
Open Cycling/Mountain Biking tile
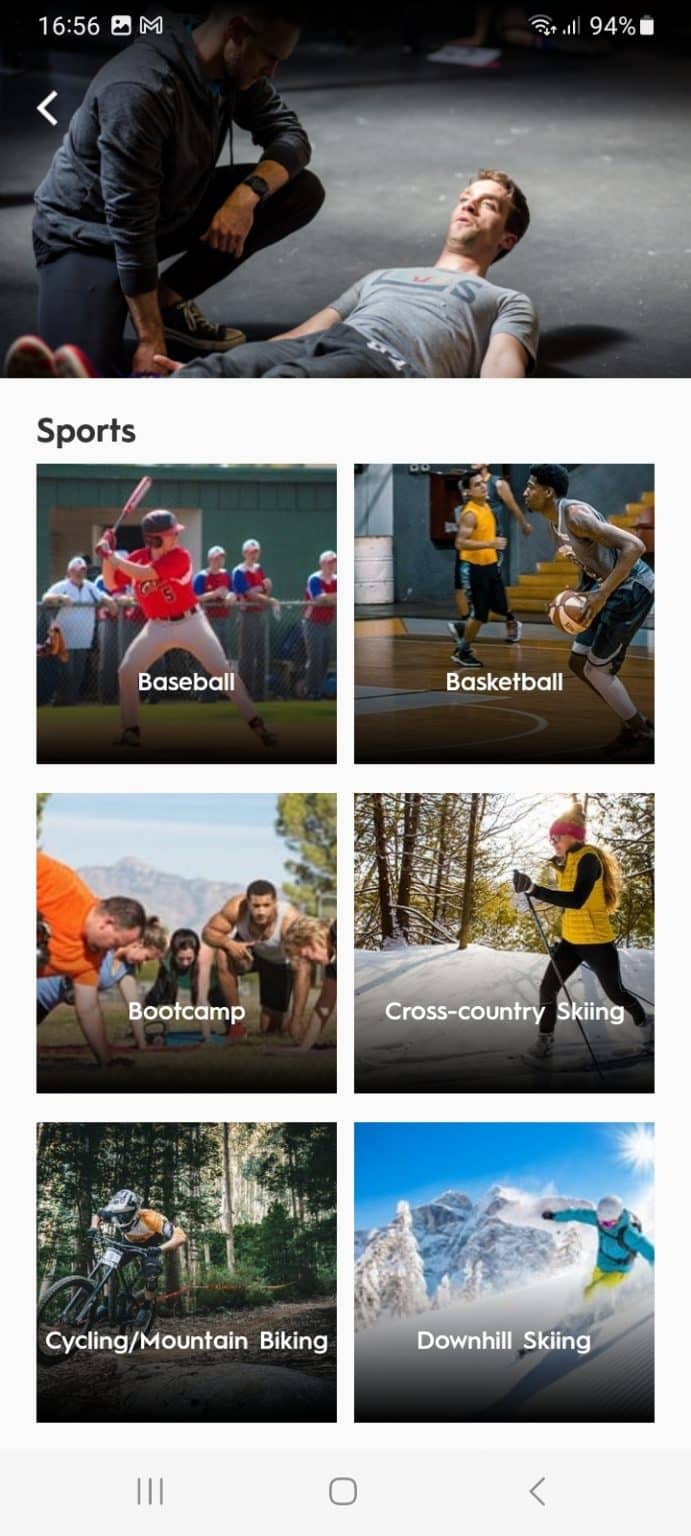(x=186, y=1271)
